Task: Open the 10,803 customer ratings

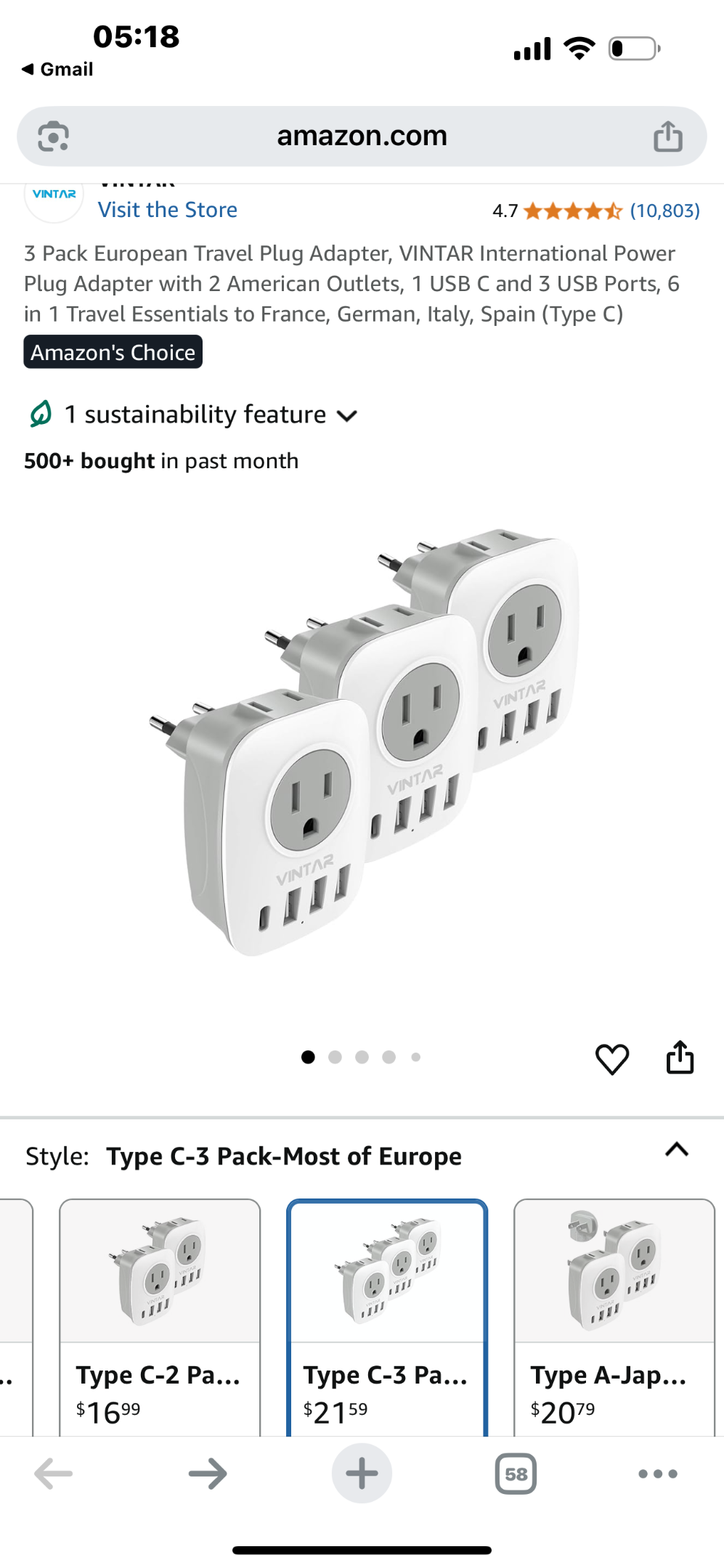Action: click(x=664, y=211)
